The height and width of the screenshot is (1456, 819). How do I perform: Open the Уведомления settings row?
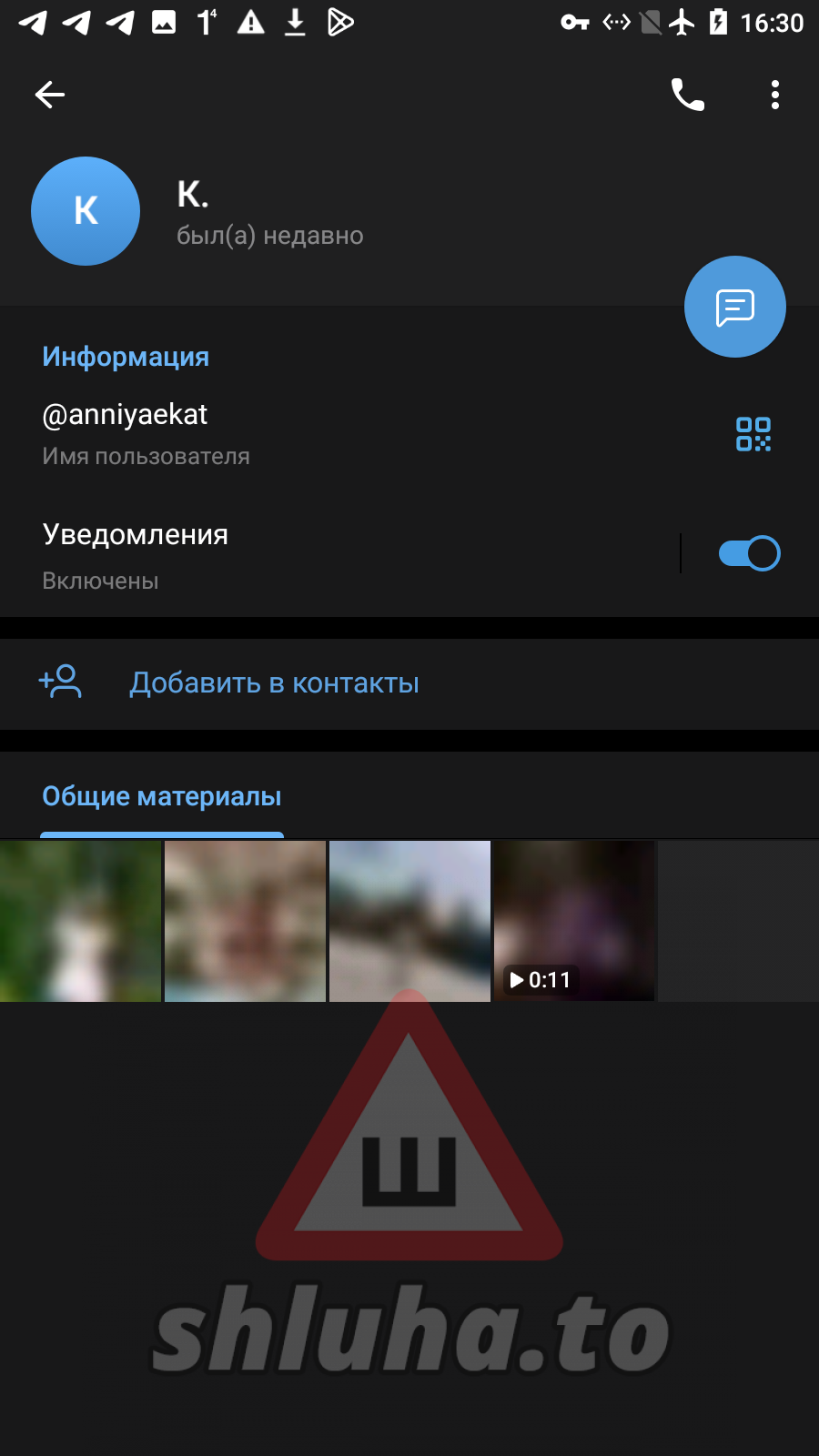point(273,555)
